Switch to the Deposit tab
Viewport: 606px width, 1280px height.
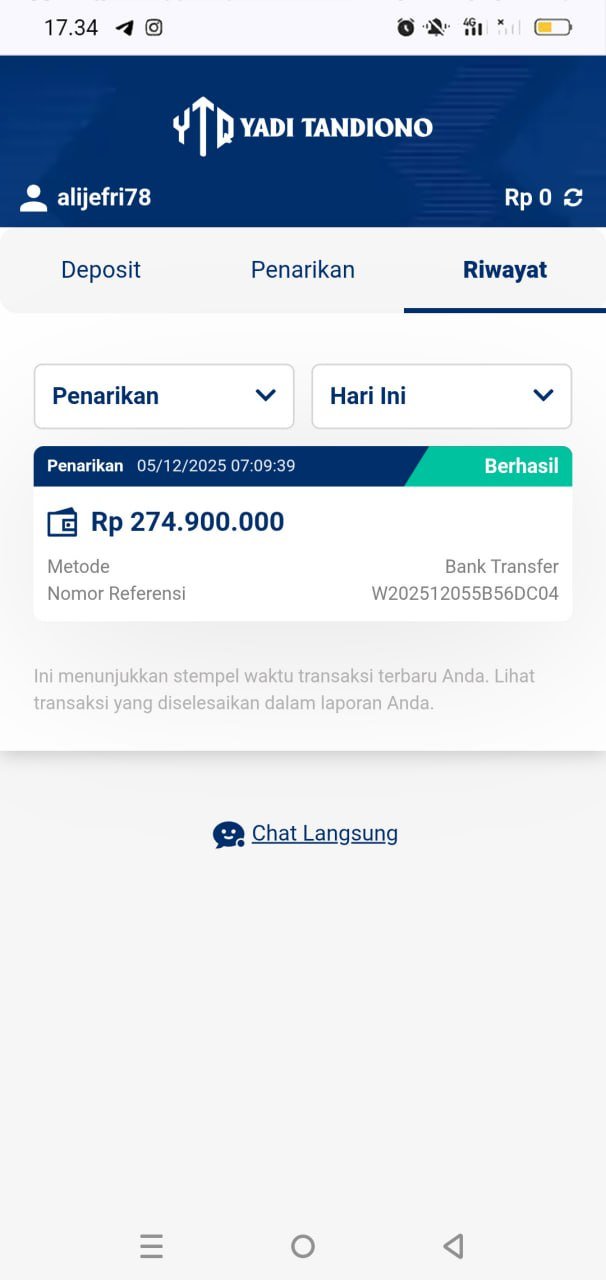tap(101, 270)
